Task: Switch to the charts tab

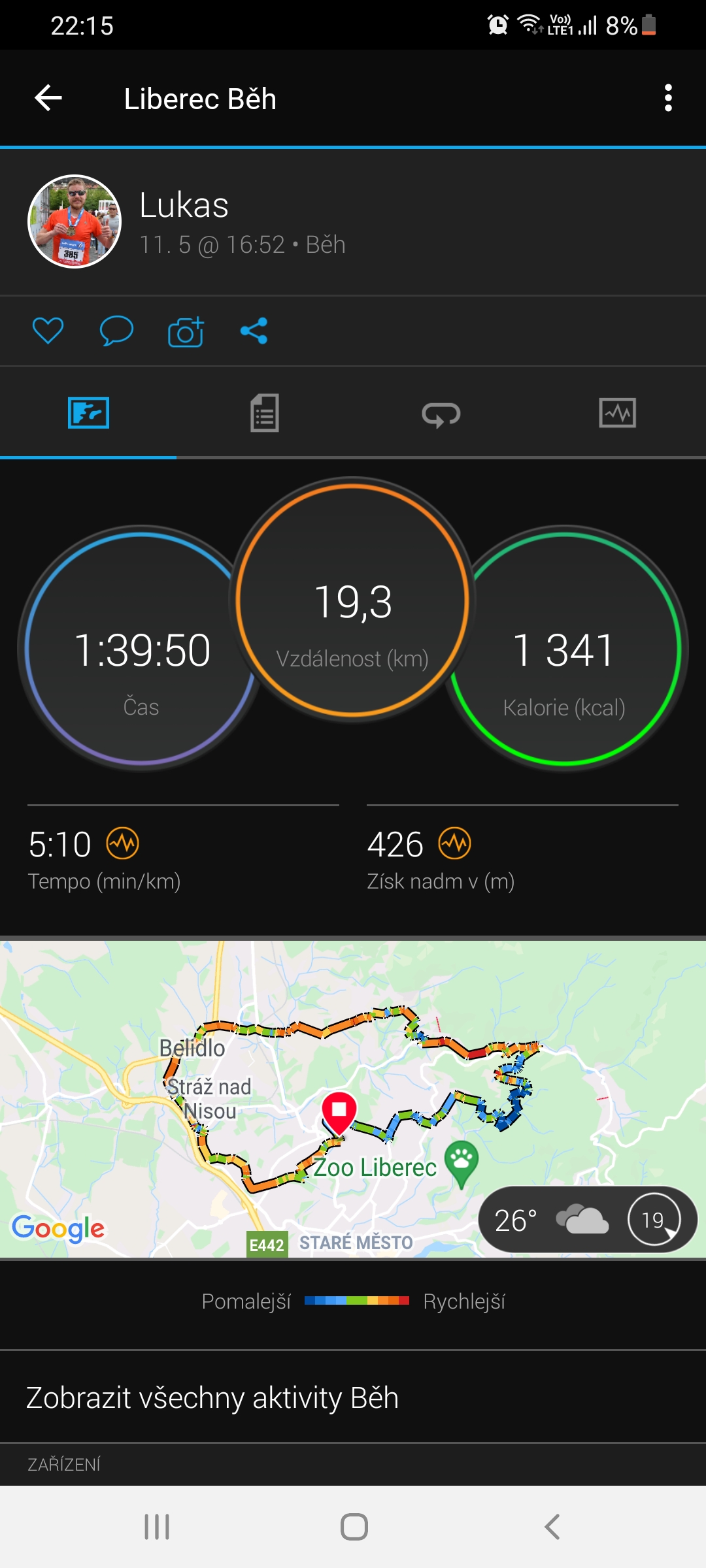Action: pos(618,413)
